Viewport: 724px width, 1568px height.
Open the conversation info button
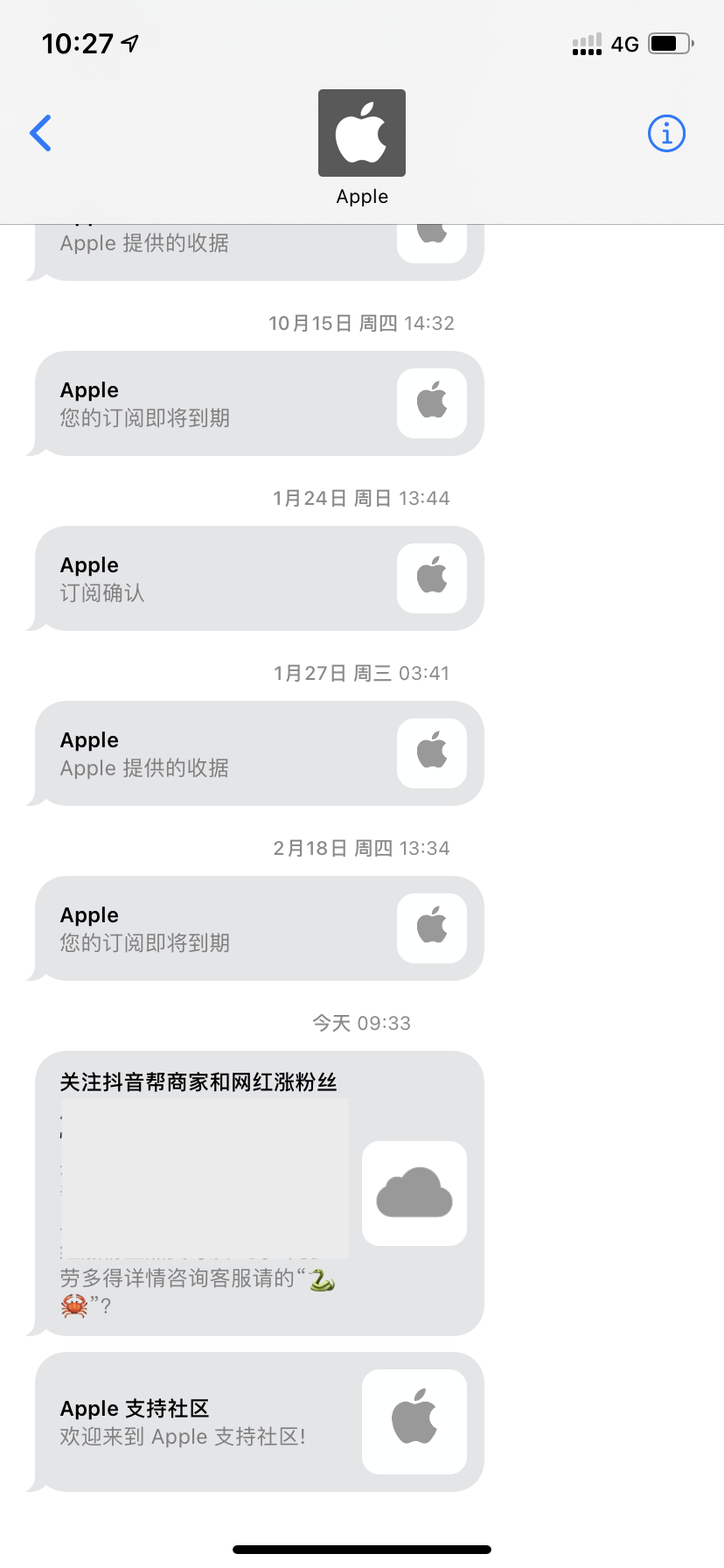click(x=666, y=134)
